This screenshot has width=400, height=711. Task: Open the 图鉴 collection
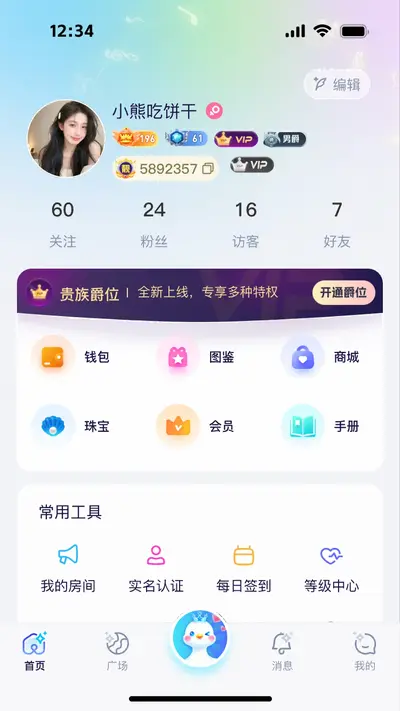click(x=200, y=357)
